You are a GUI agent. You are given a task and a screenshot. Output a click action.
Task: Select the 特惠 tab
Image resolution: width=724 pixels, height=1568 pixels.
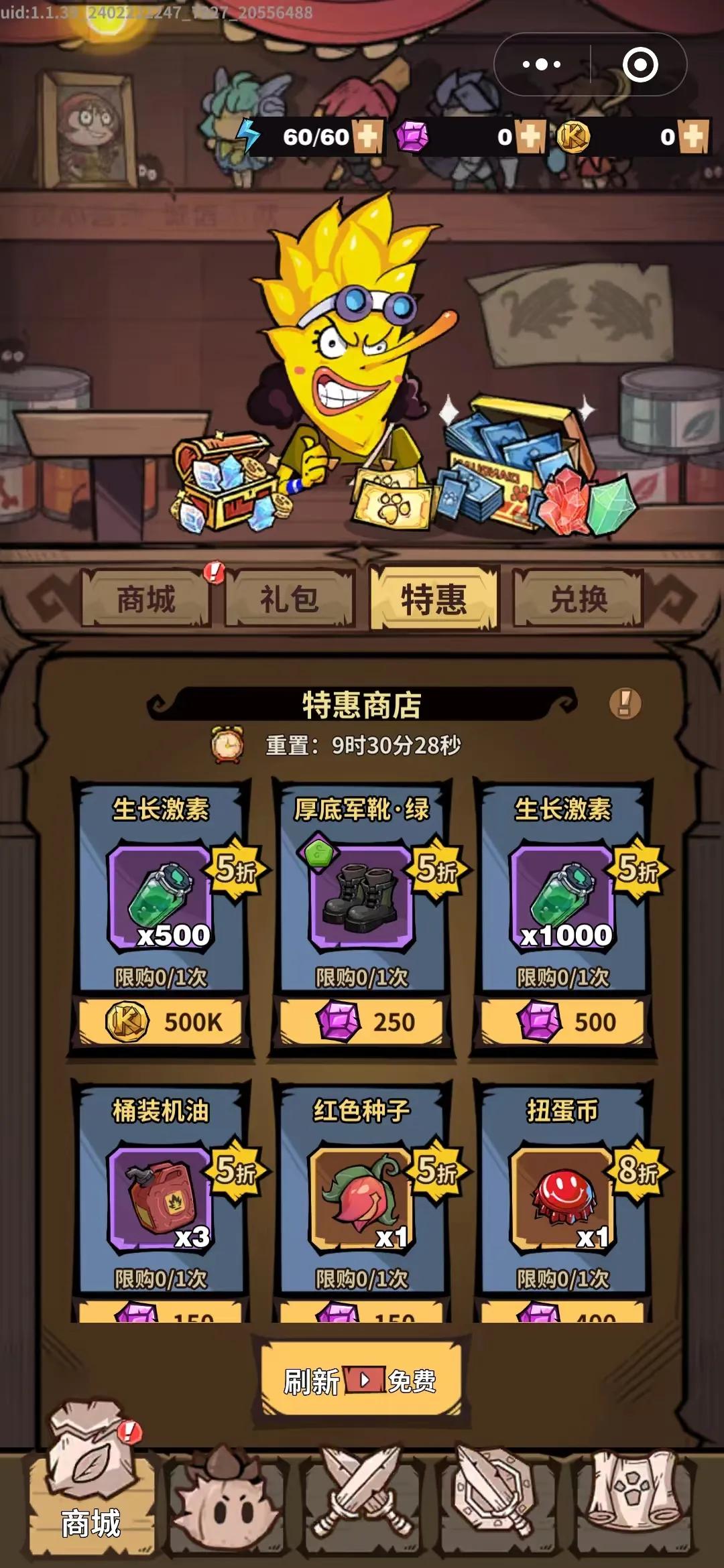point(434,598)
